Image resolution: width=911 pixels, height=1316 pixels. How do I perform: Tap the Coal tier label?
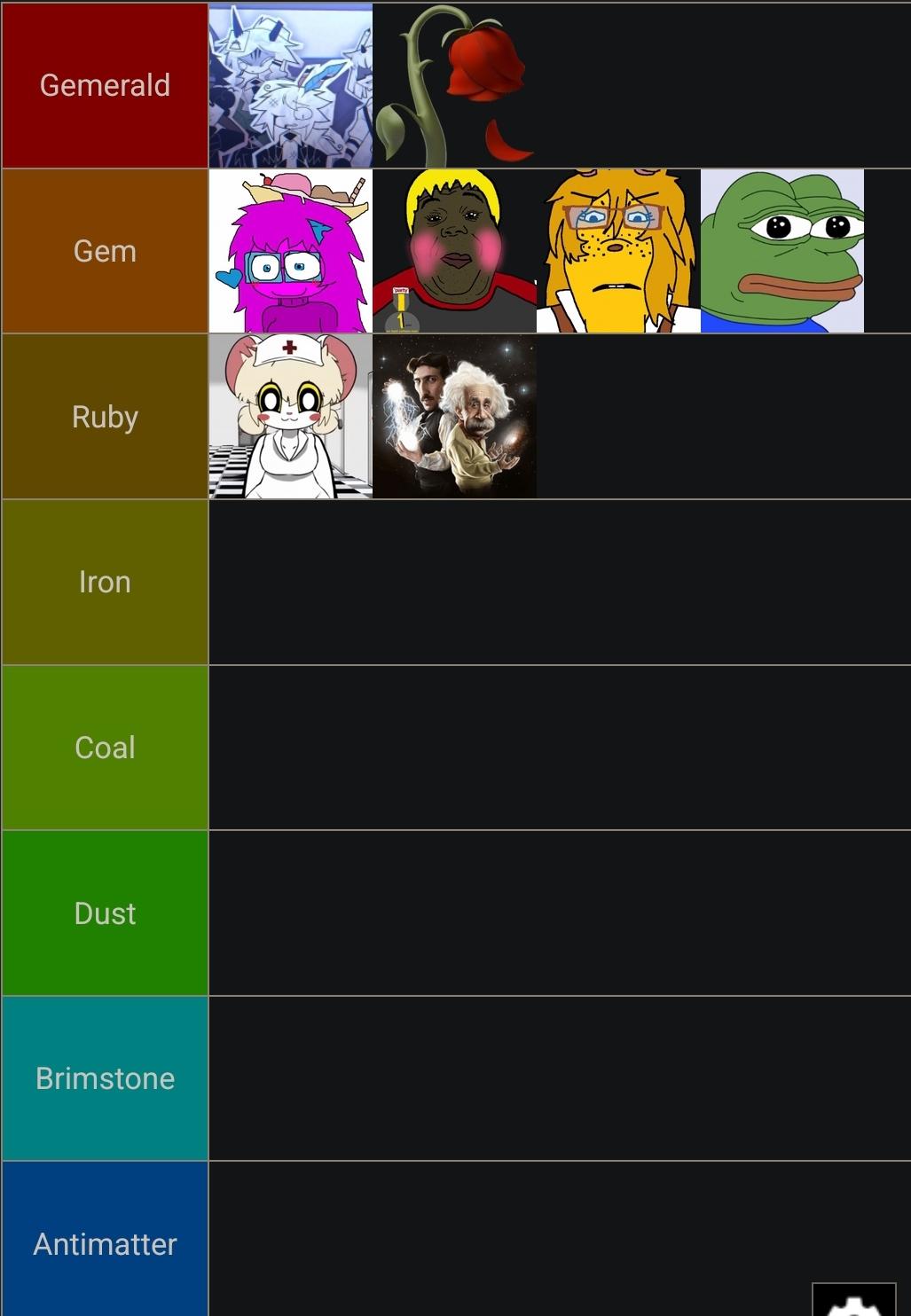pos(105,748)
